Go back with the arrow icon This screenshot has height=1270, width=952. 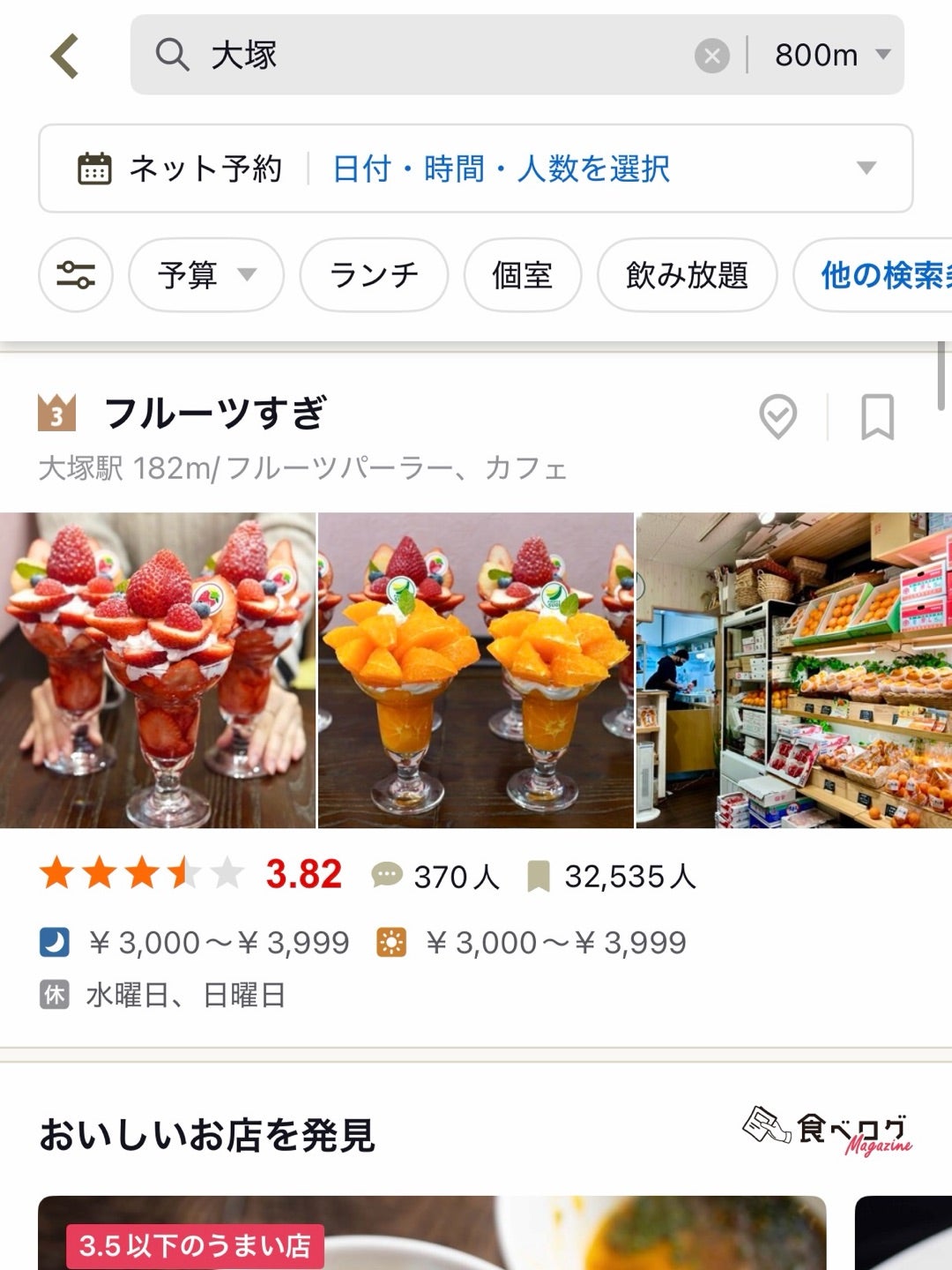pyautogui.click(x=65, y=56)
